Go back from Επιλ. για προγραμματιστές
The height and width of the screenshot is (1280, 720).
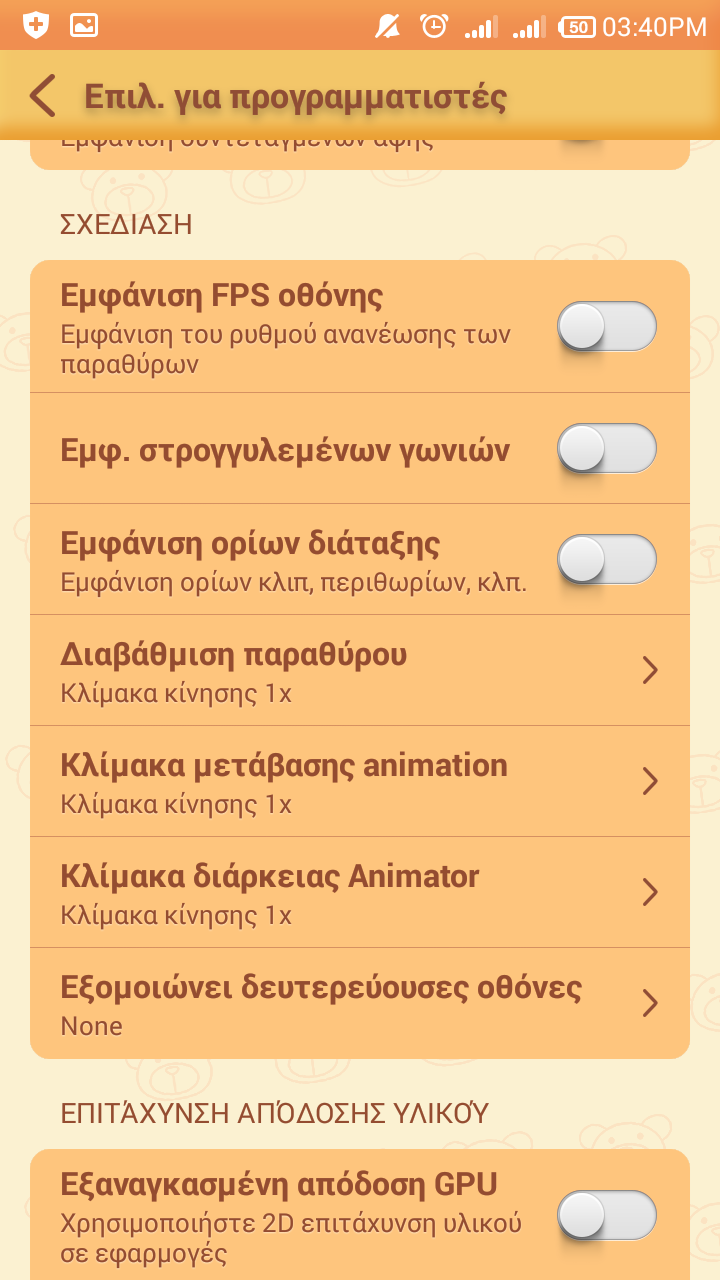(43, 96)
